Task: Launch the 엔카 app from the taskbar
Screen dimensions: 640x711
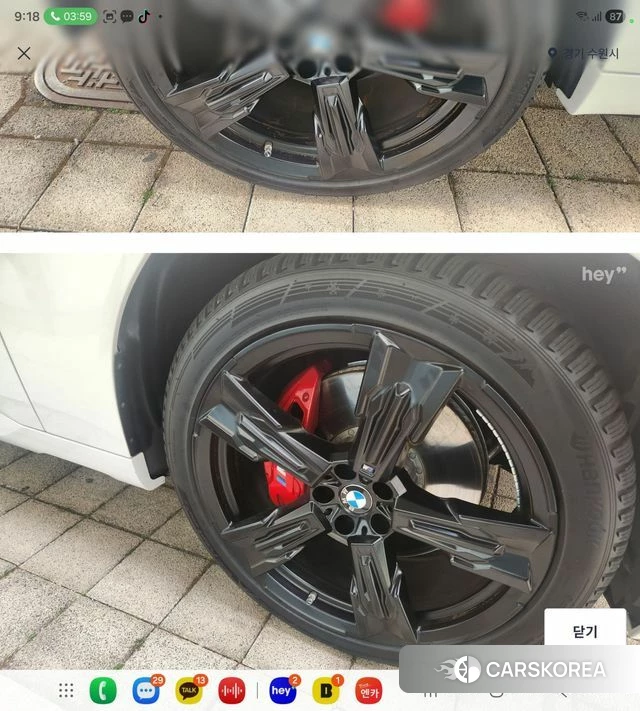Action: tap(368, 690)
